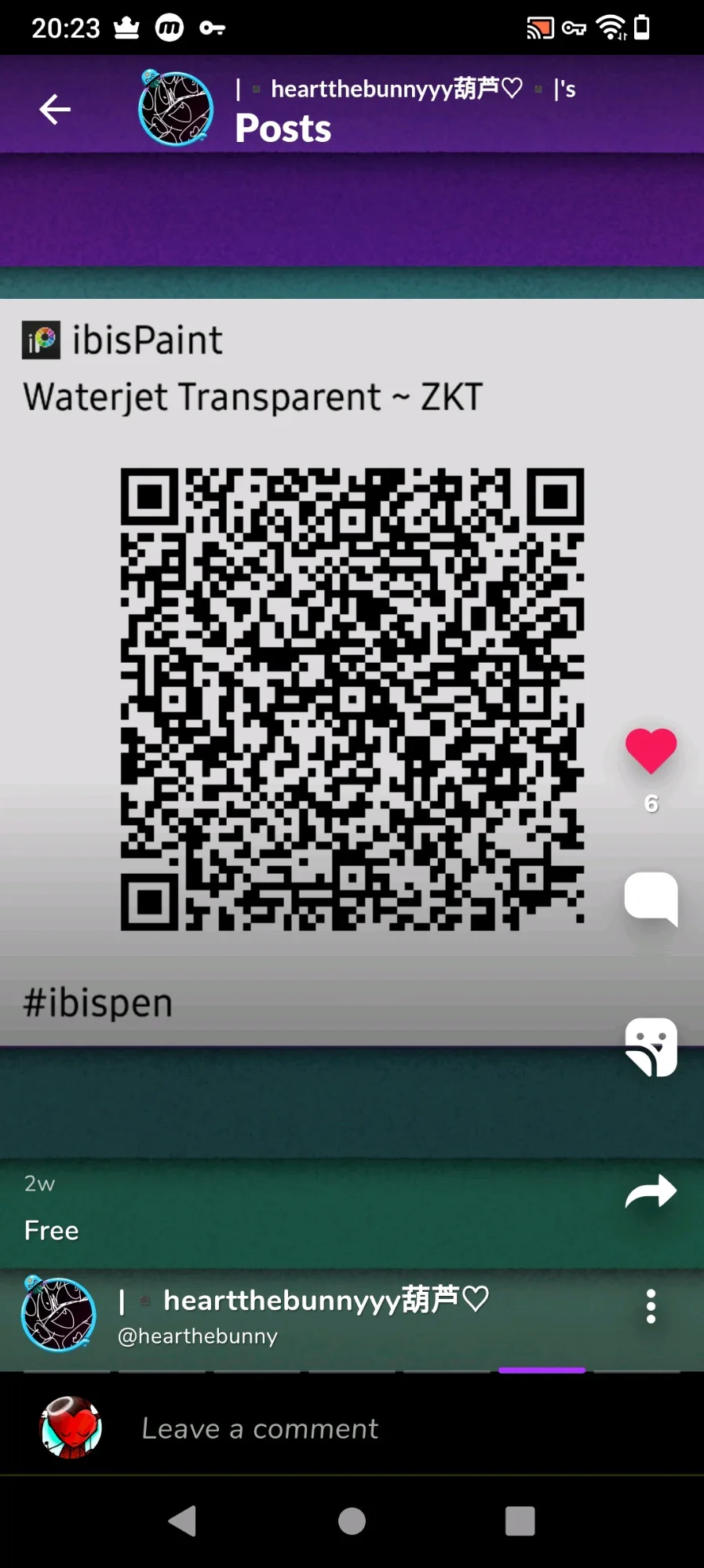This screenshot has height=1568, width=704.
Task: Open the profile picture in the header
Action: coord(175,108)
